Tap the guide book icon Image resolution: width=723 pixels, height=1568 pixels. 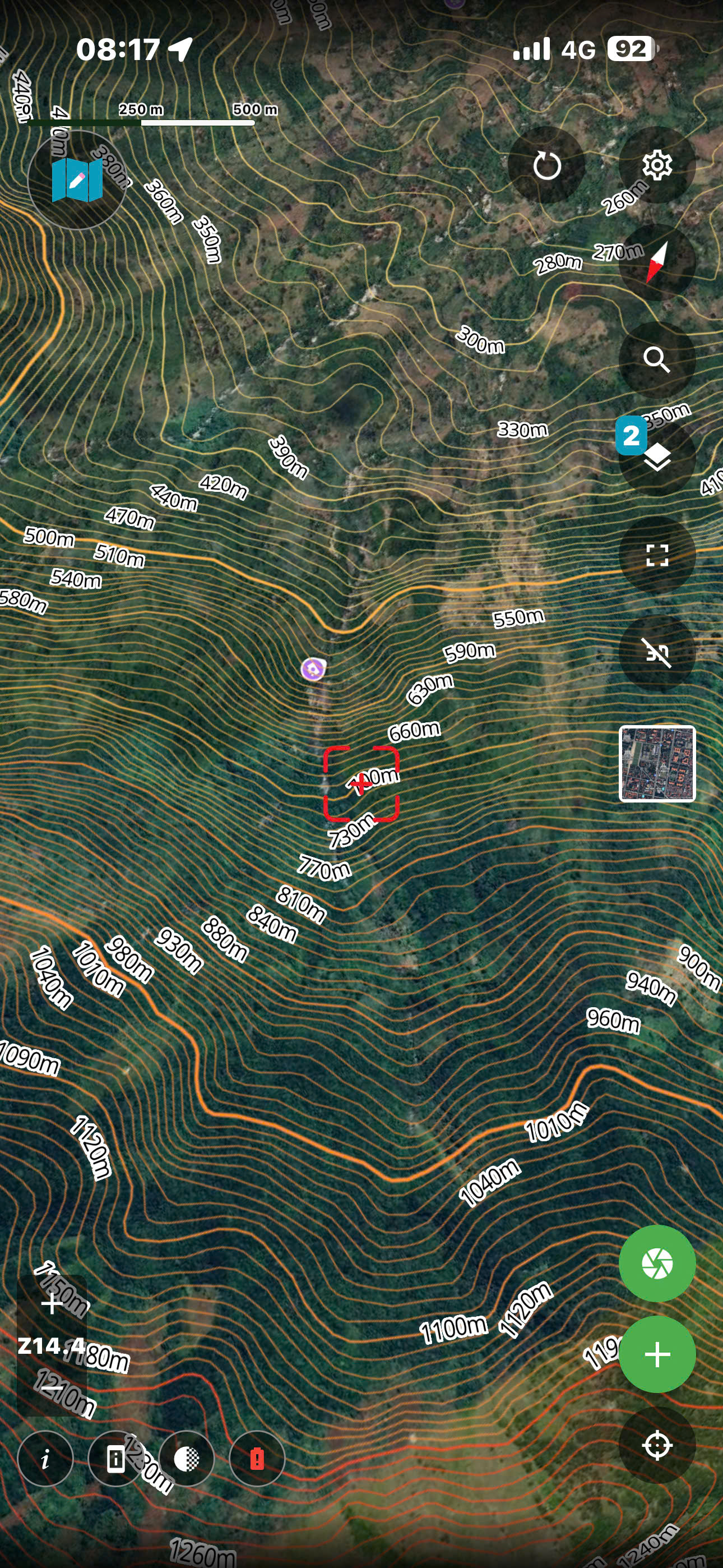[115, 1459]
